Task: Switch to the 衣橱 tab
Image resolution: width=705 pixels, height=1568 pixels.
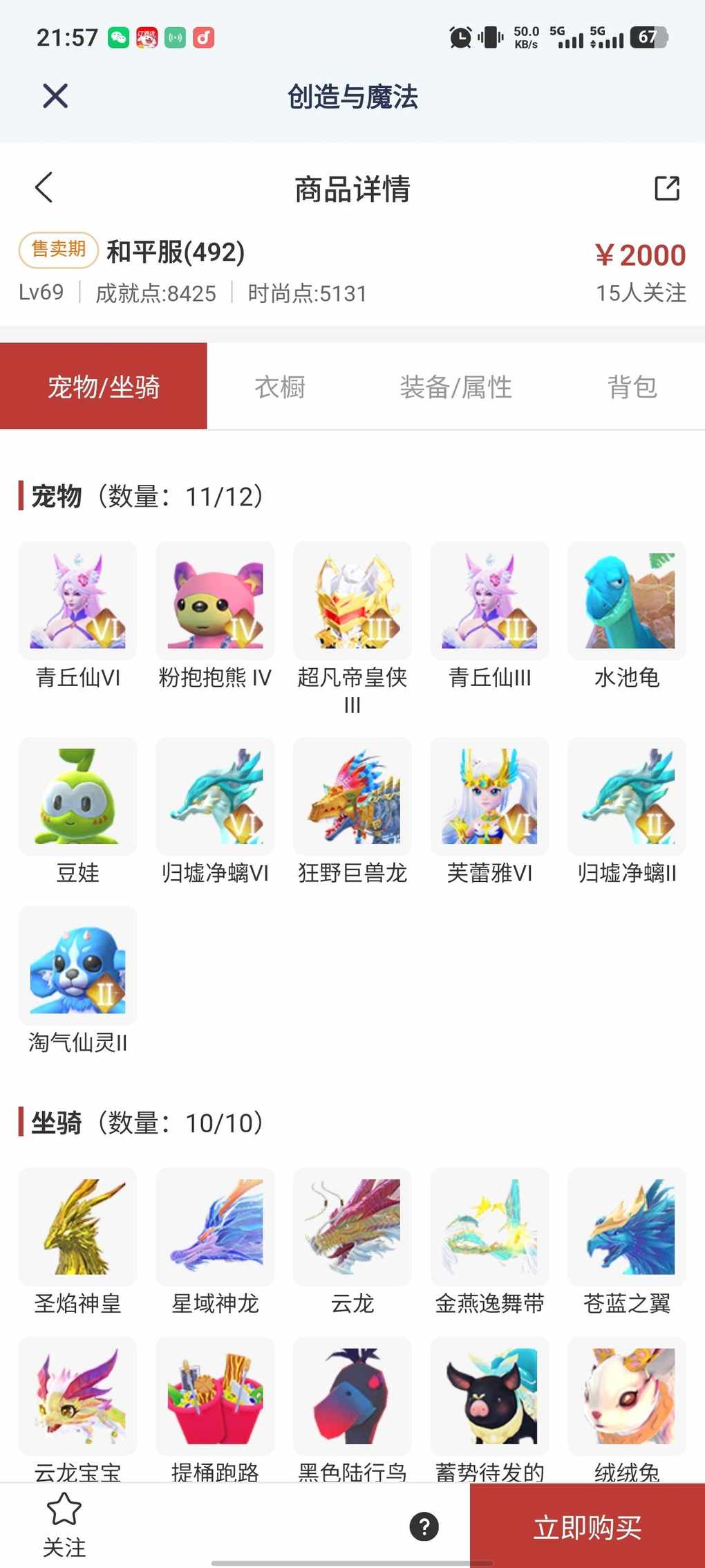Action: (x=280, y=387)
